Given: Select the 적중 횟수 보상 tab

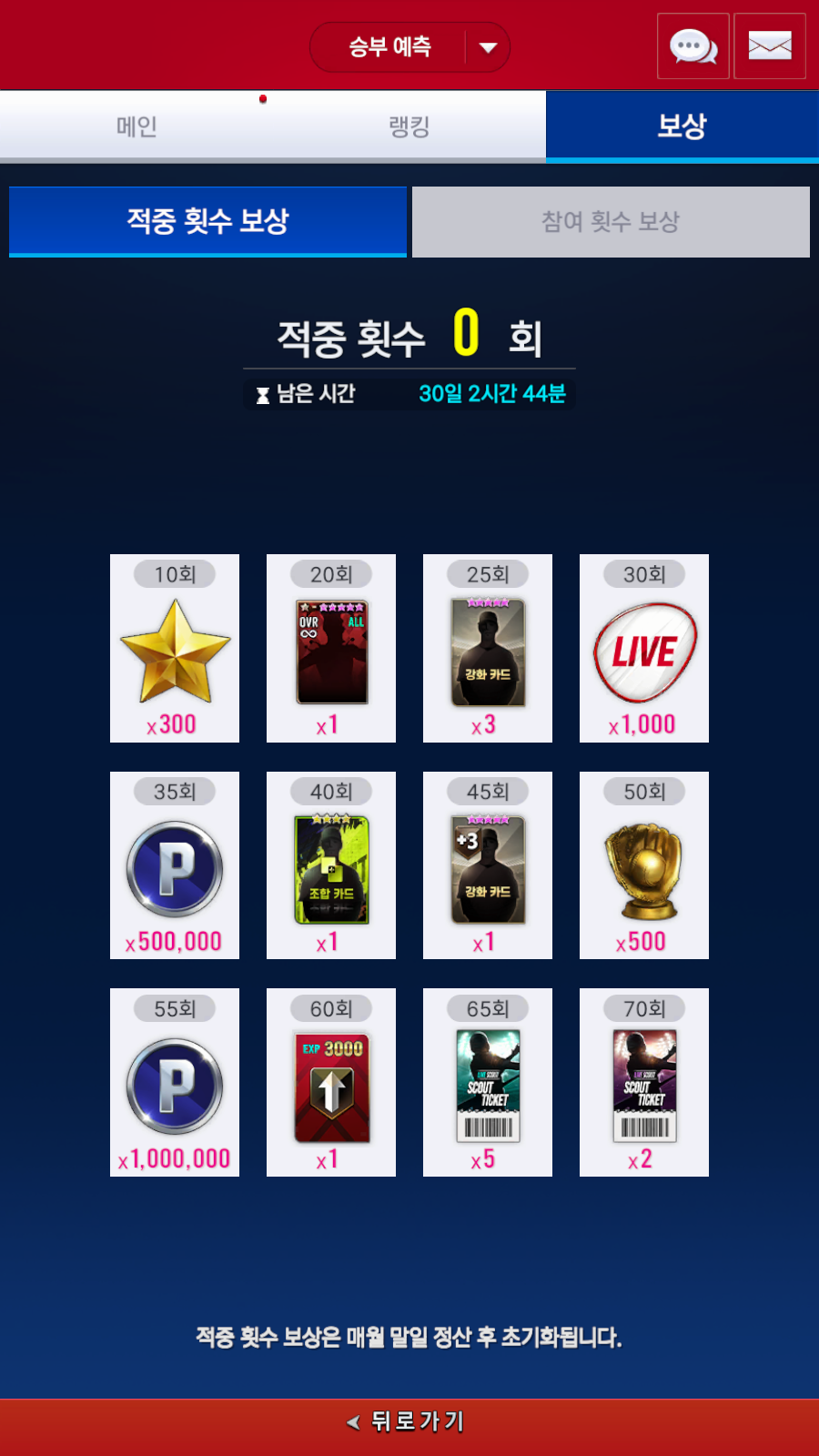Looking at the screenshot, I should pyautogui.click(x=207, y=221).
